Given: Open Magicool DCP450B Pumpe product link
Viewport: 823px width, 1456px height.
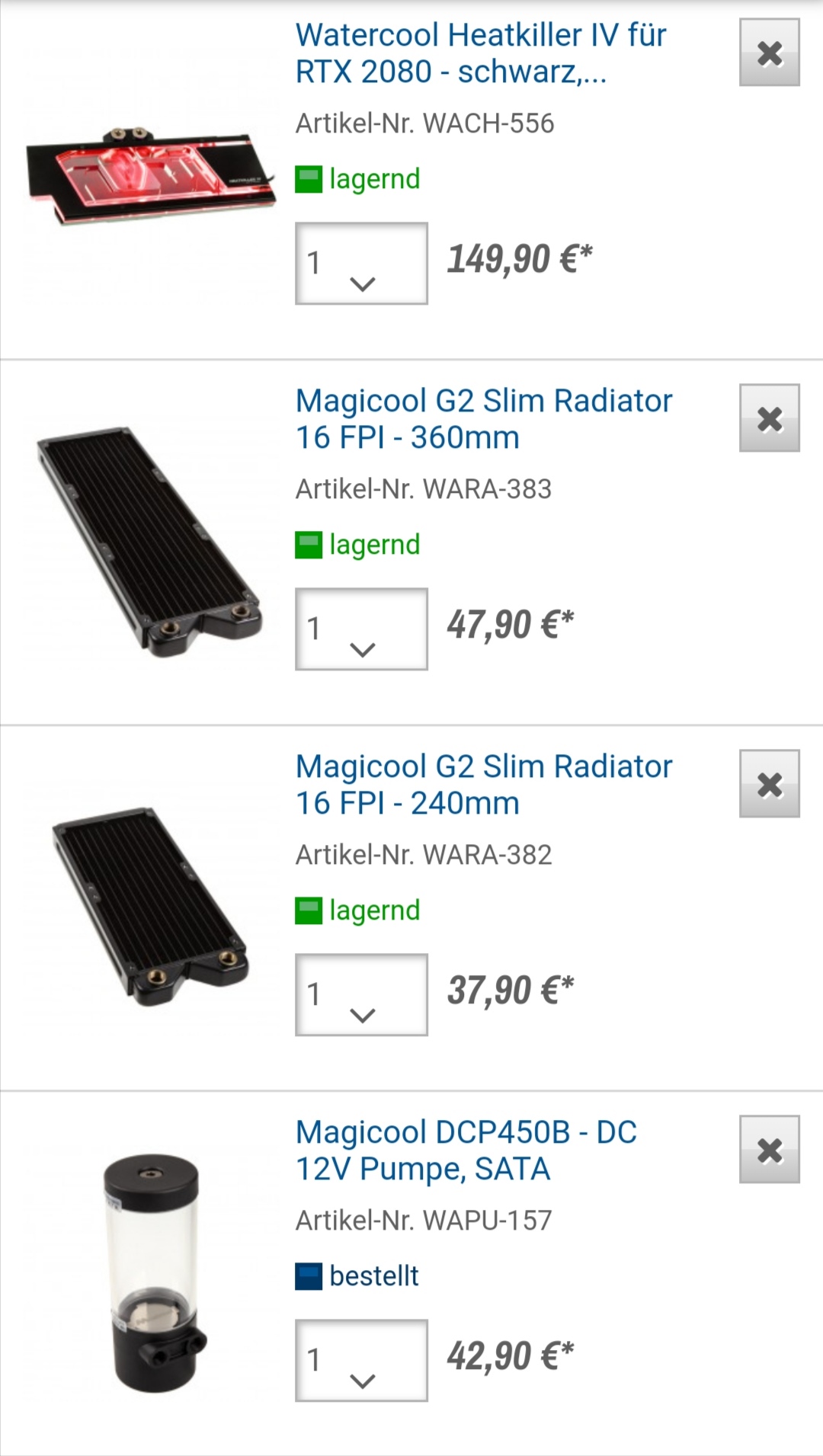Looking at the screenshot, I should 466,1150.
